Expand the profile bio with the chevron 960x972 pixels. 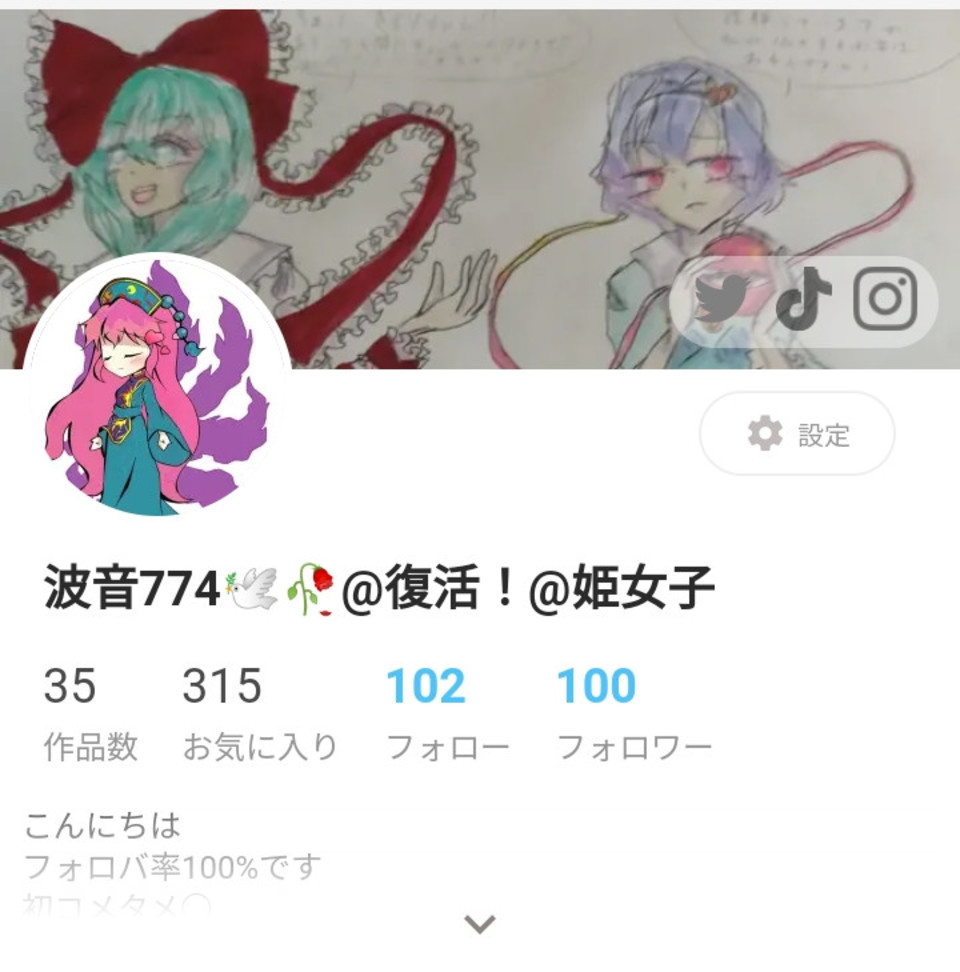click(x=480, y=924)
